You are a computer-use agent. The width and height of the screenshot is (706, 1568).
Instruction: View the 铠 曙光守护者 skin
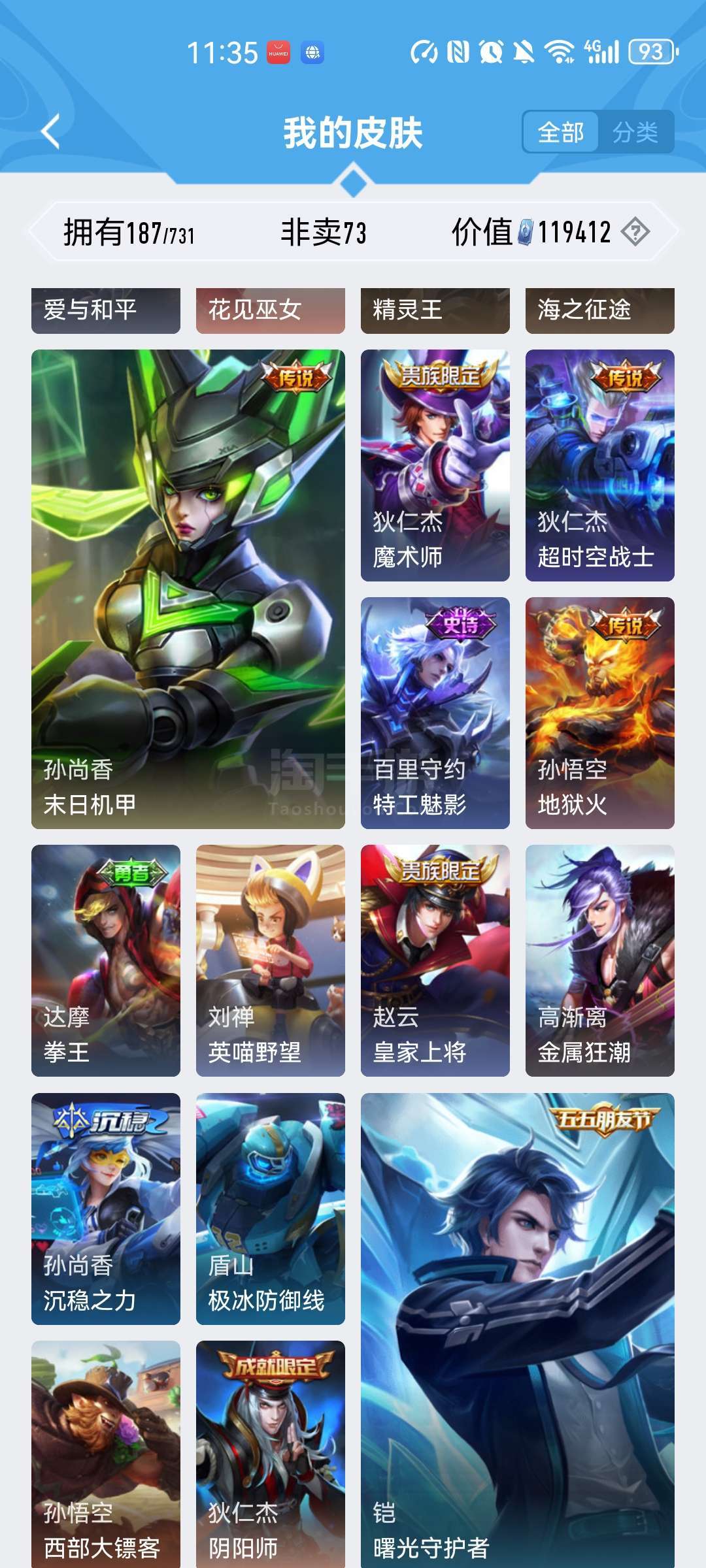click(x=518, y=1330)
